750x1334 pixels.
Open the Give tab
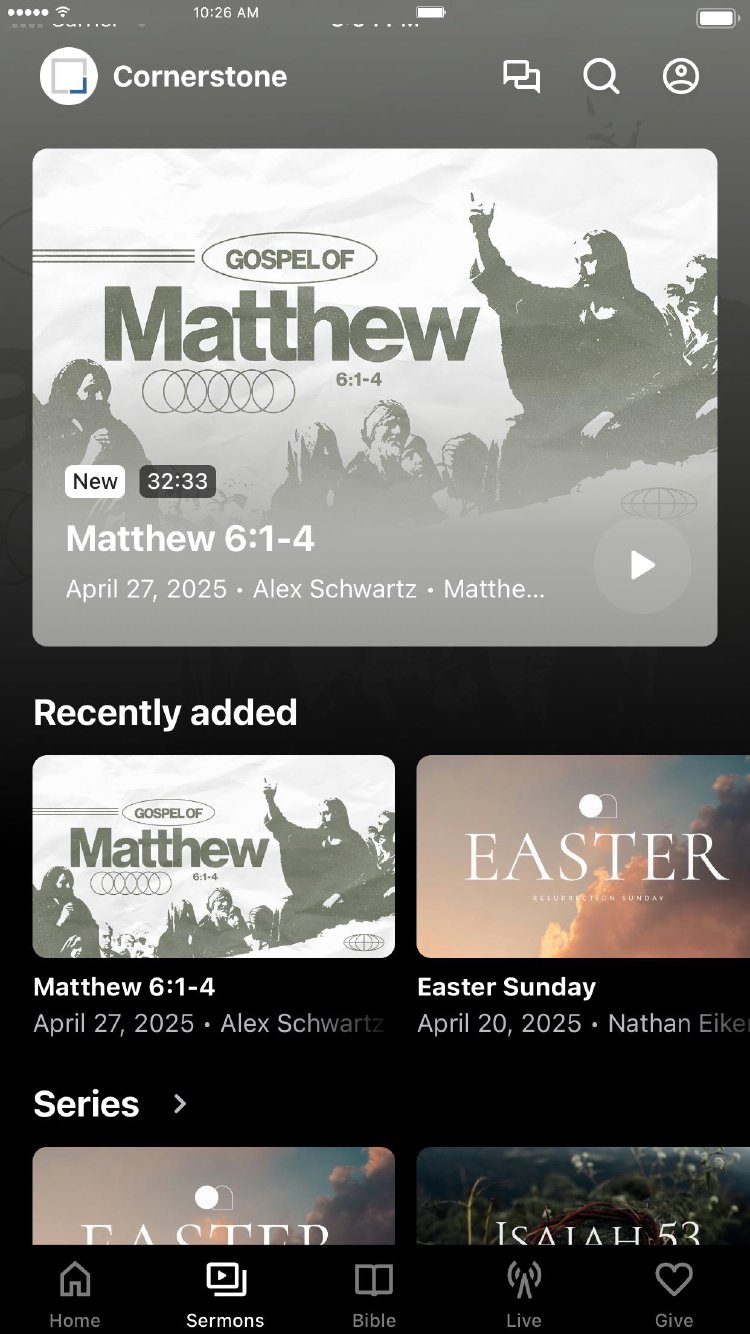click(674, 1294)
